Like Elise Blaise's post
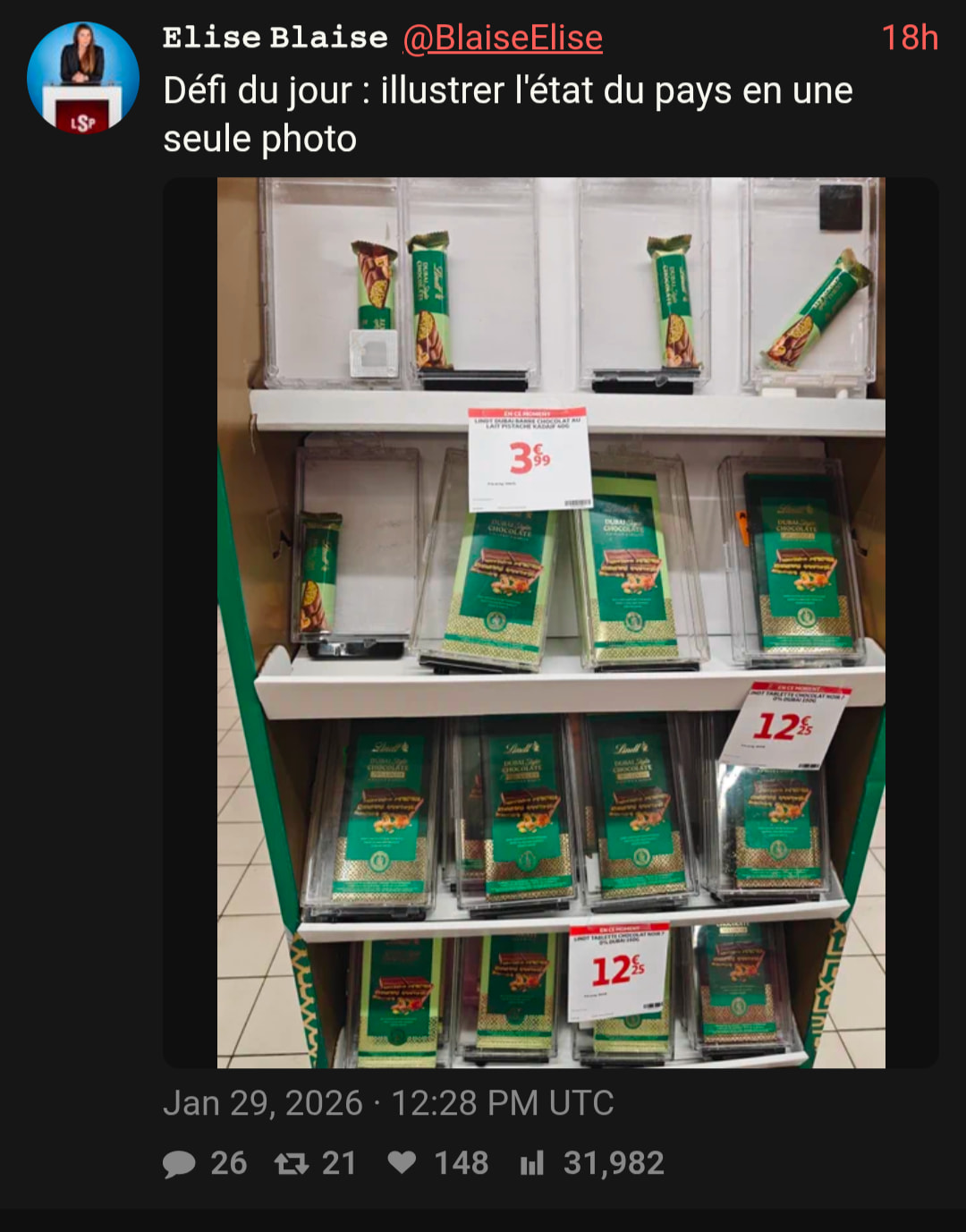The height and width of the screenshot is (1232, 966). click(x=402, y=1162)
